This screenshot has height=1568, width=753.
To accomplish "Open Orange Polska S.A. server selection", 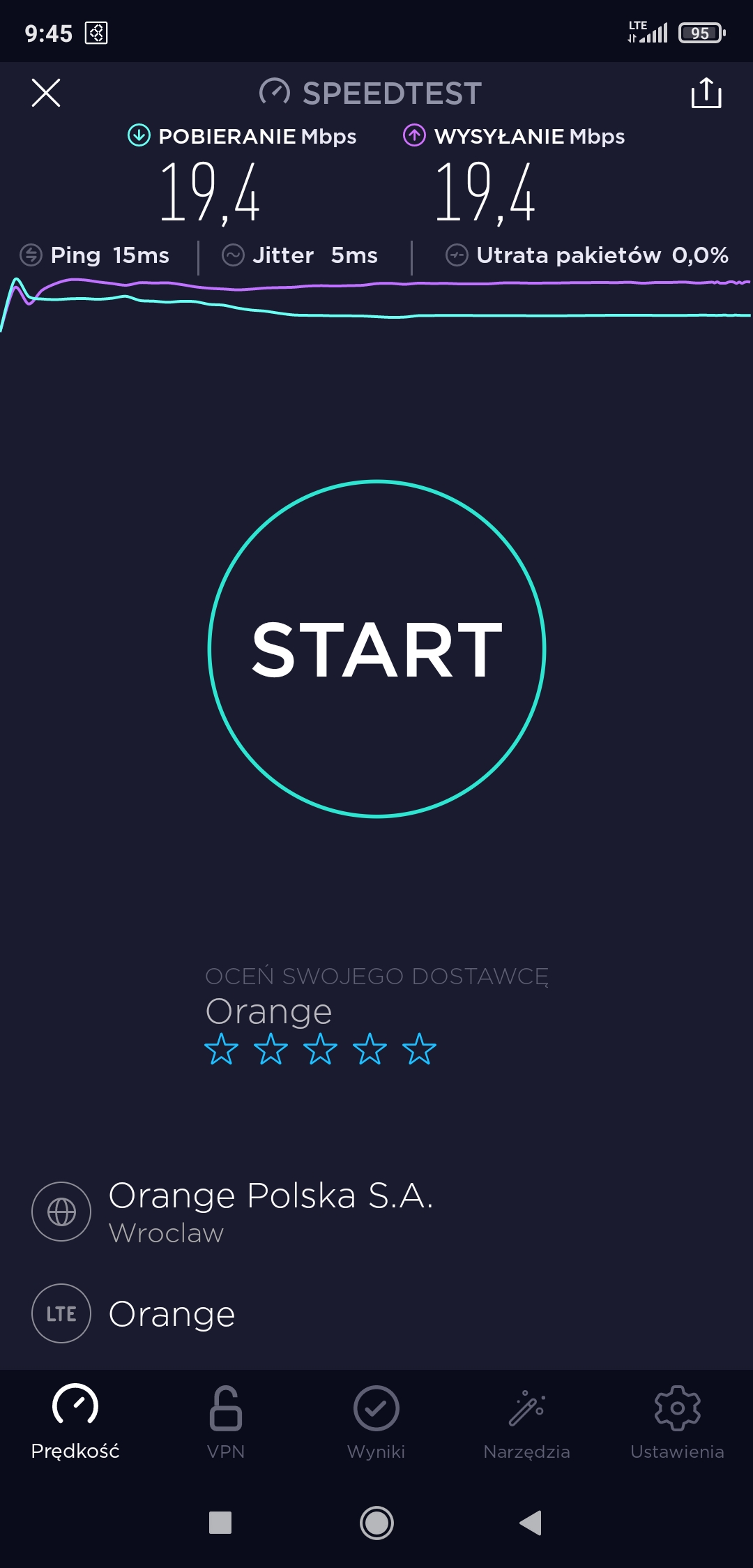I will coord(271,1212).
